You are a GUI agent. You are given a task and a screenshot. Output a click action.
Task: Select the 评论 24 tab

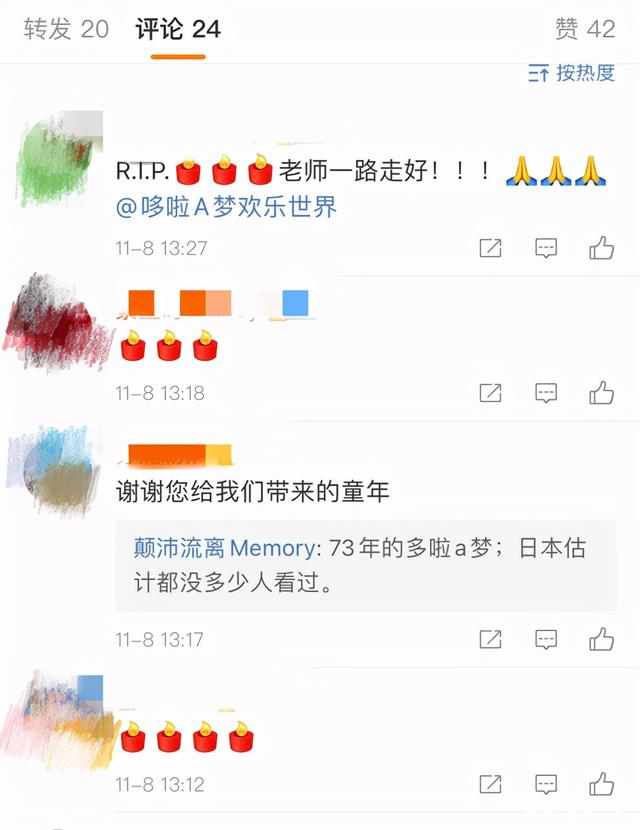coord(178,29)
